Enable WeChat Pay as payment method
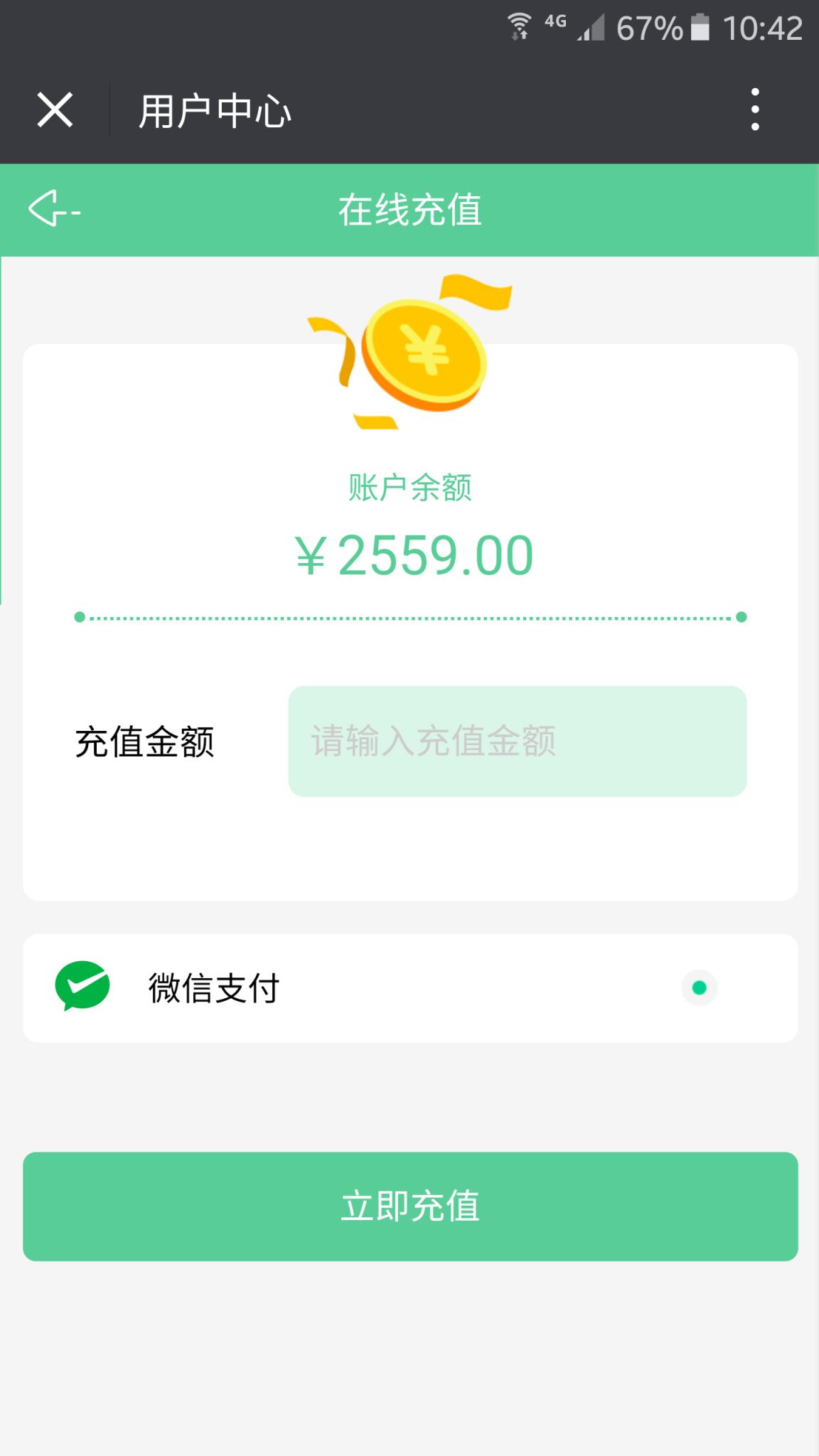The width and height of the screenshot is (819, 1456). [409, 987]
